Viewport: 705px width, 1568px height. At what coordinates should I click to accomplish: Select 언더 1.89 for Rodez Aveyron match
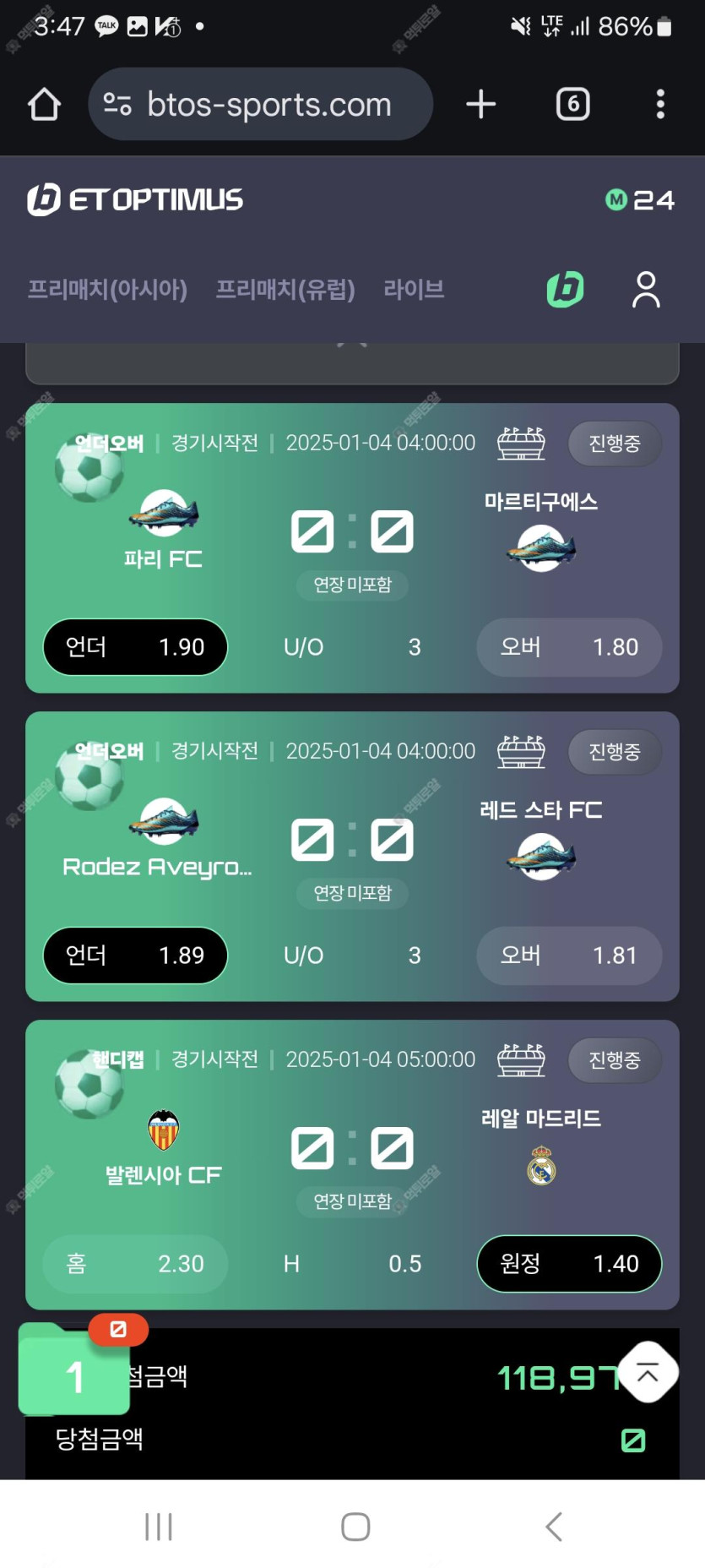coord(135,955)
